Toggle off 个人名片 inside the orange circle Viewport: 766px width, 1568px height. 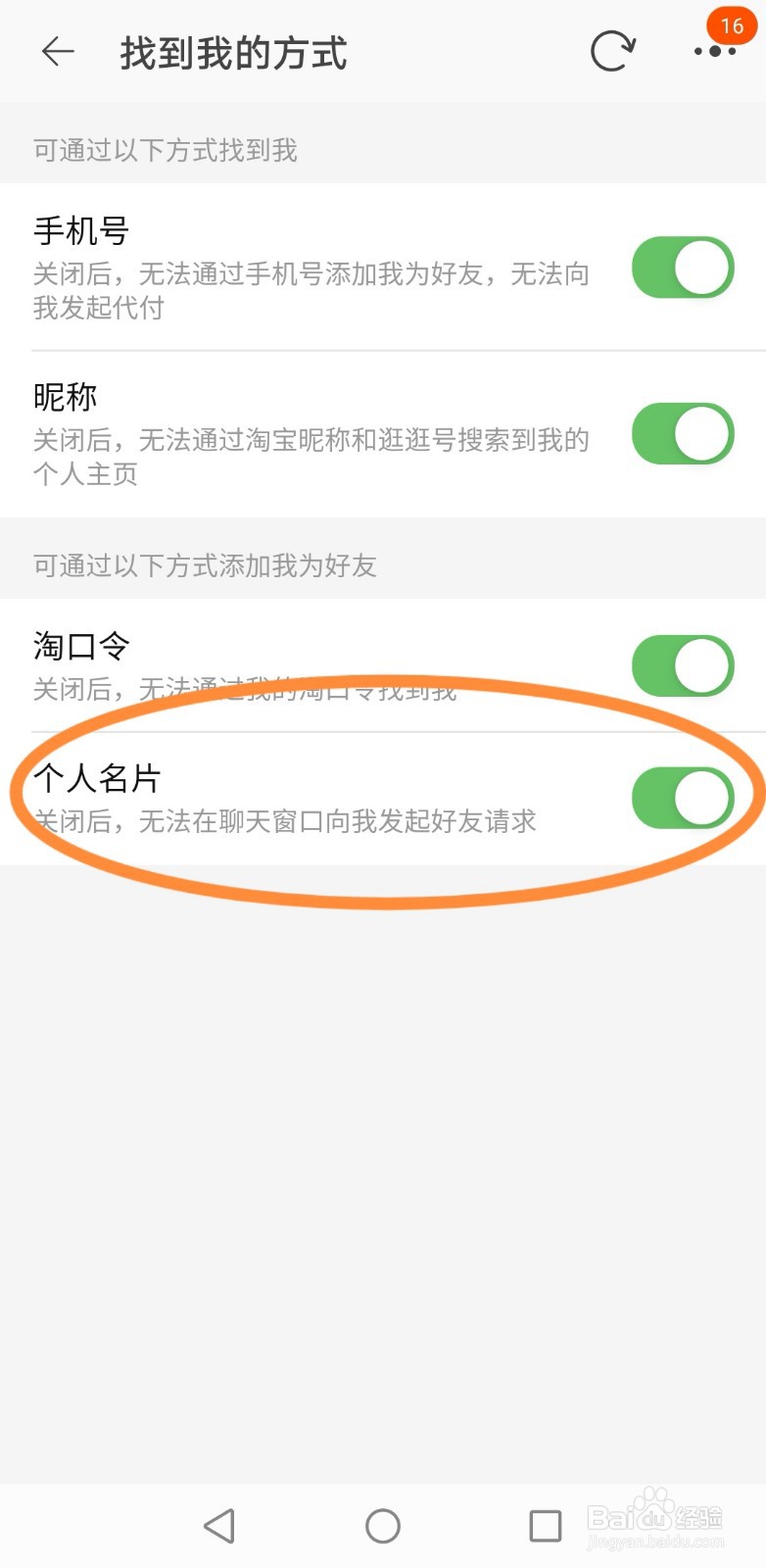[682, 798]
